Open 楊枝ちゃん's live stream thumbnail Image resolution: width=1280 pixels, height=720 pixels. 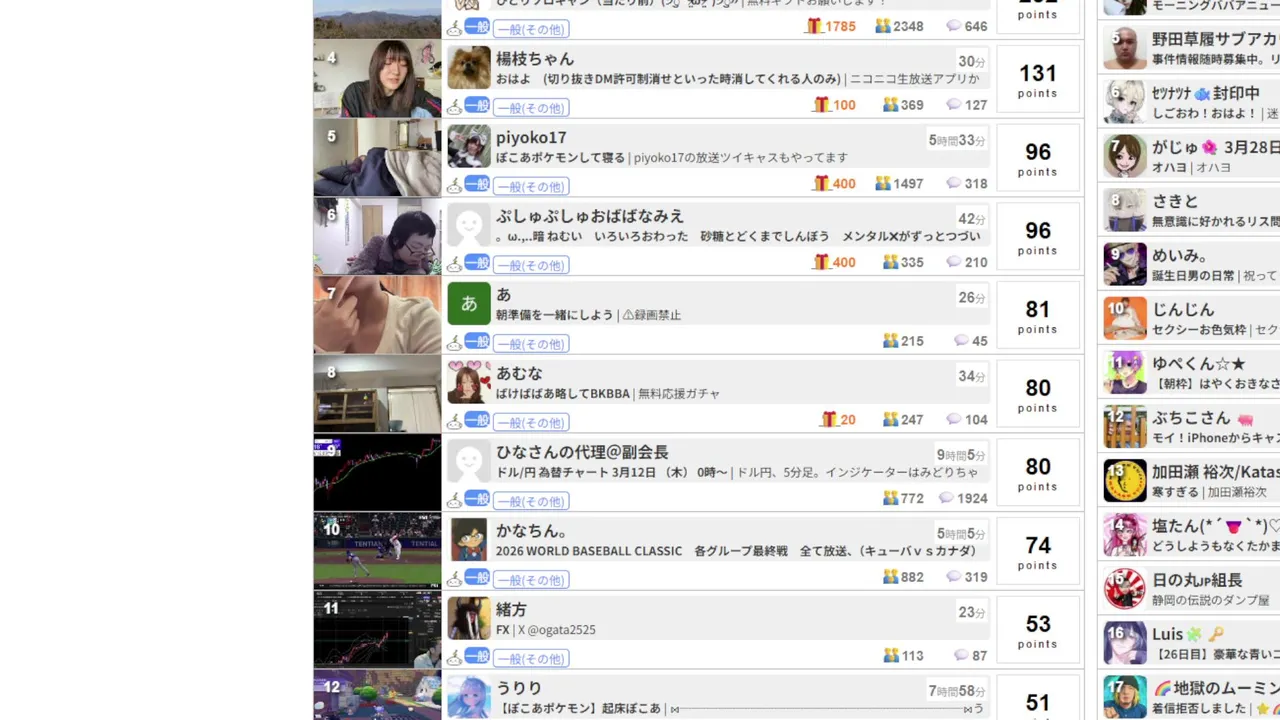point(377,79)
